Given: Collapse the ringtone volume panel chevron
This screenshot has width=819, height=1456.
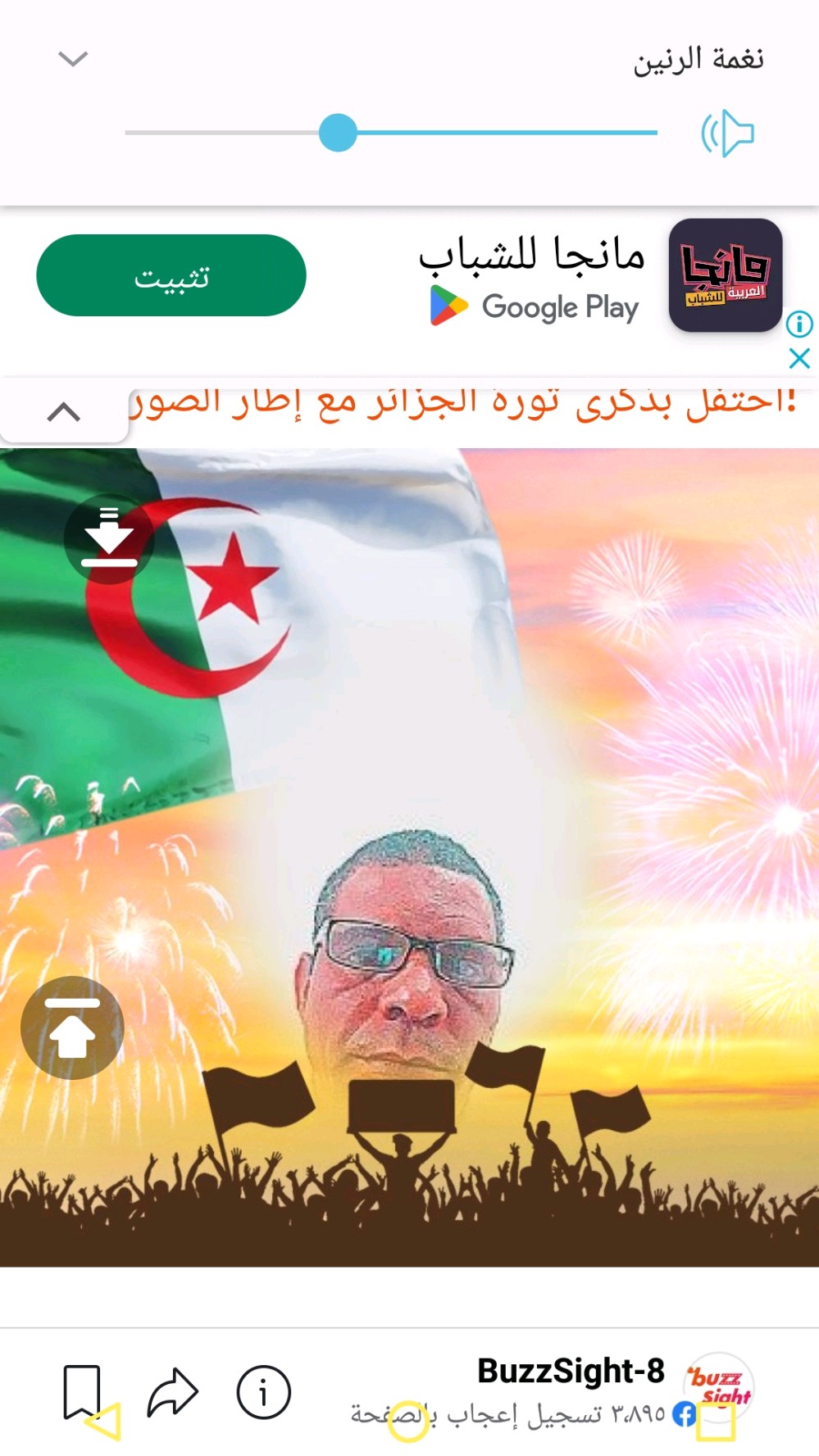Looking at the screenshot, I should pyautogui.click(x=73, y=59).
